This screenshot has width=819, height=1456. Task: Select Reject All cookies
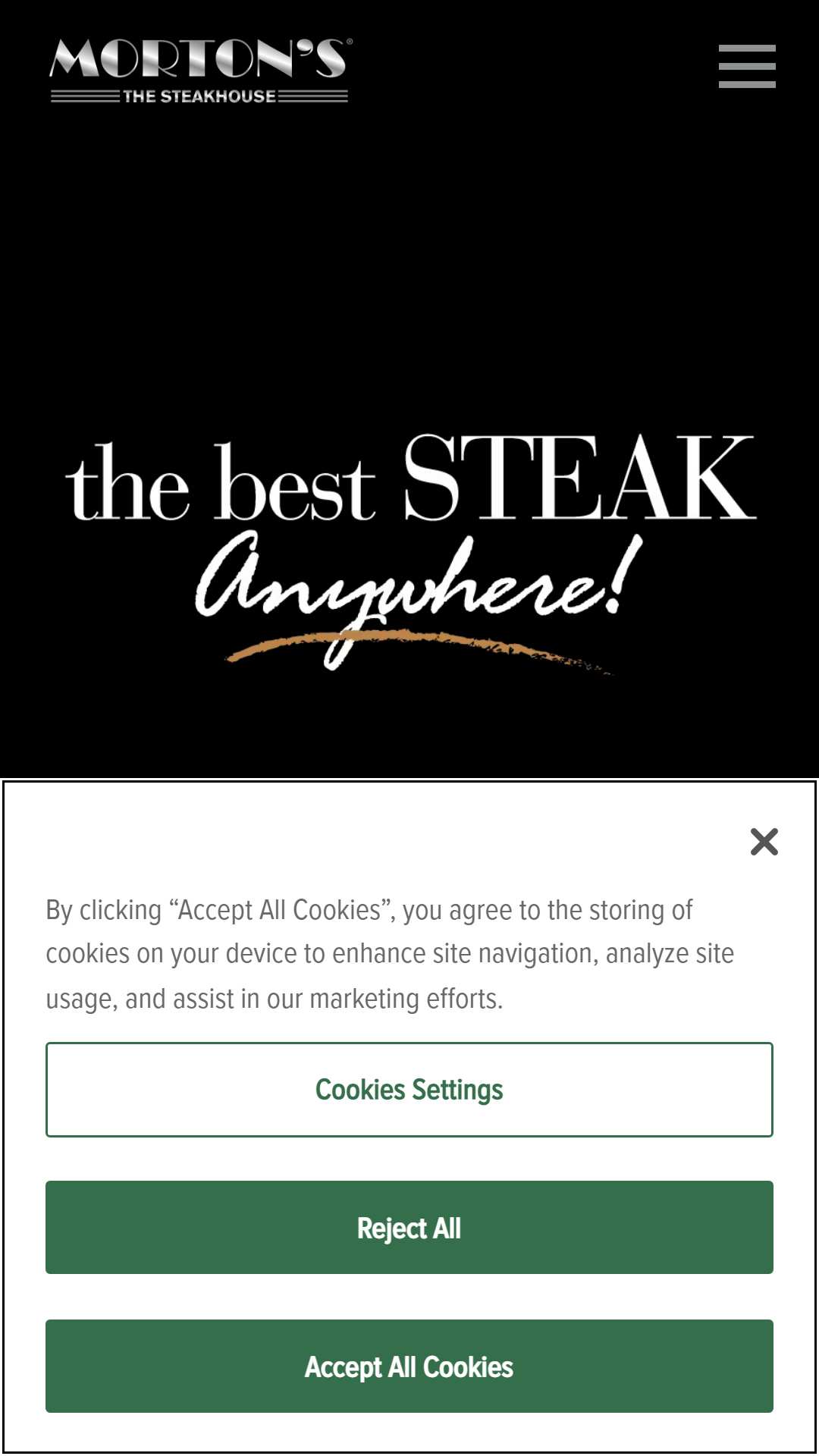(x=409, y=1228)
